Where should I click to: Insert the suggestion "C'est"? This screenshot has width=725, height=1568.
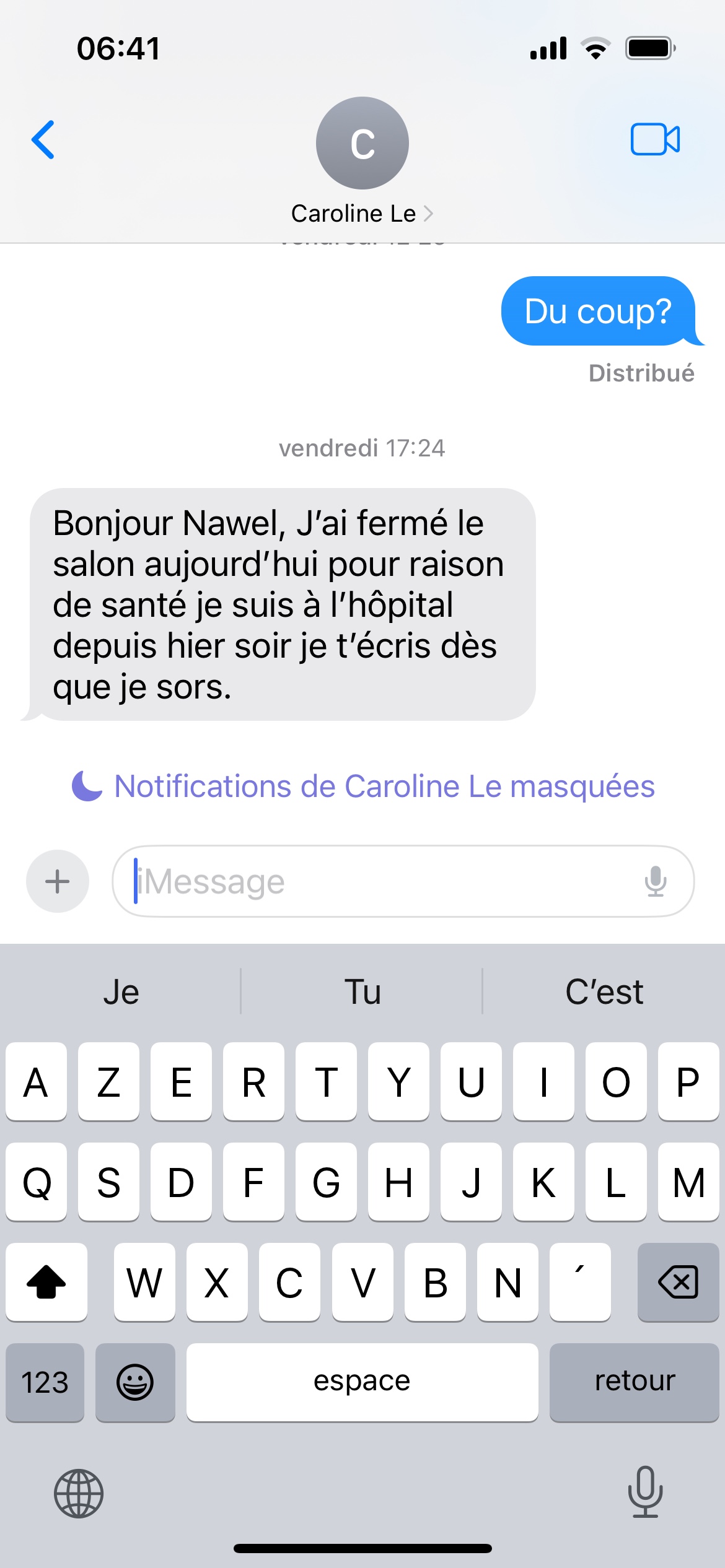[x=604, y=992]
